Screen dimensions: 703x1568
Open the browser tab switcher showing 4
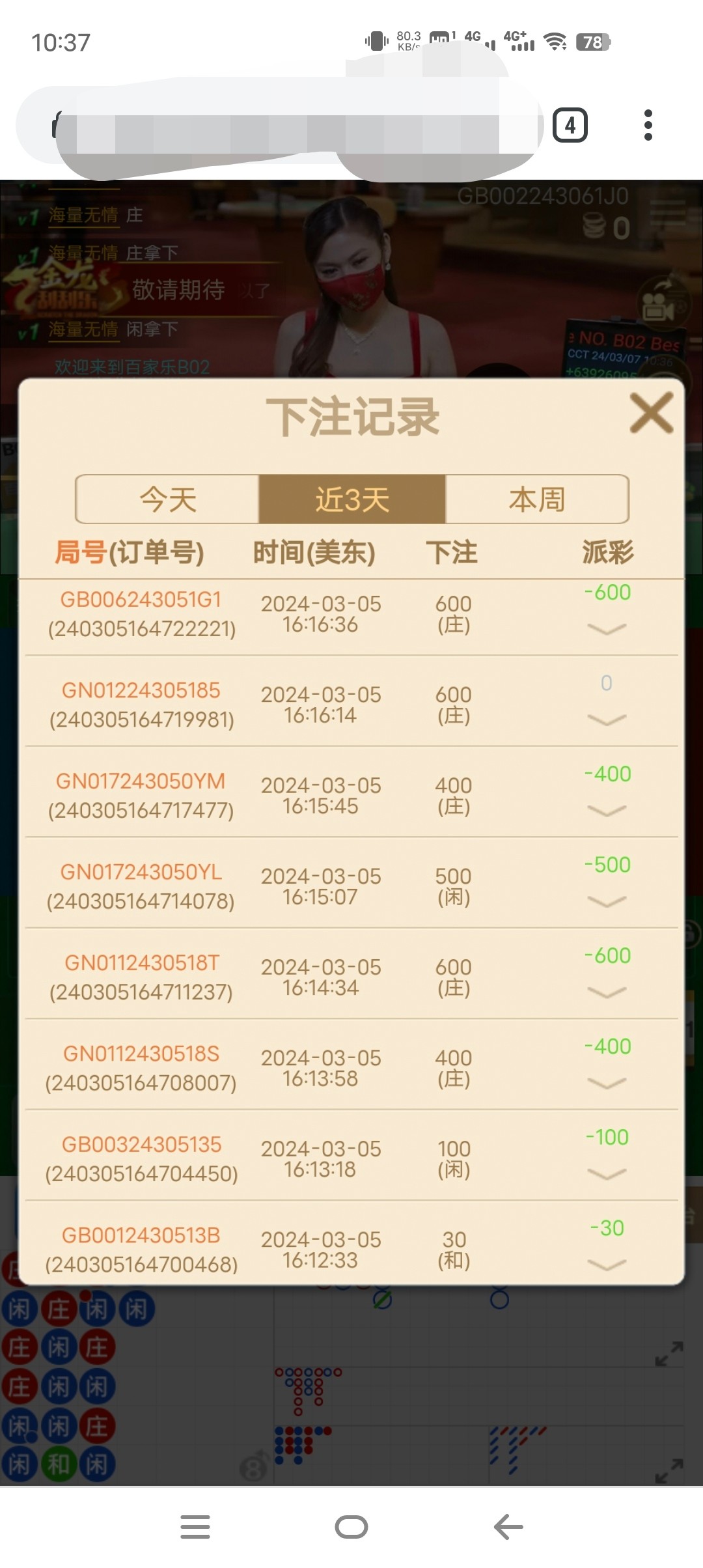coord(570,125)
